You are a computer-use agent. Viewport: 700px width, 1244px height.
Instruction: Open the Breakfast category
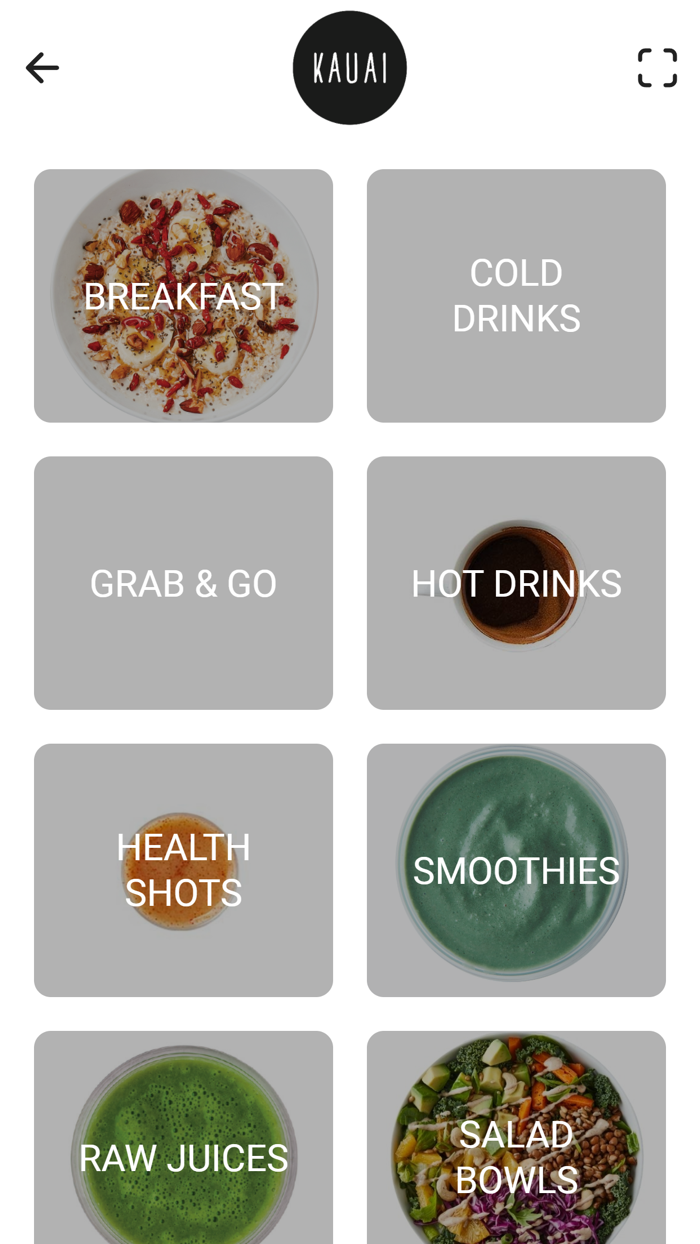coord(183,296)
